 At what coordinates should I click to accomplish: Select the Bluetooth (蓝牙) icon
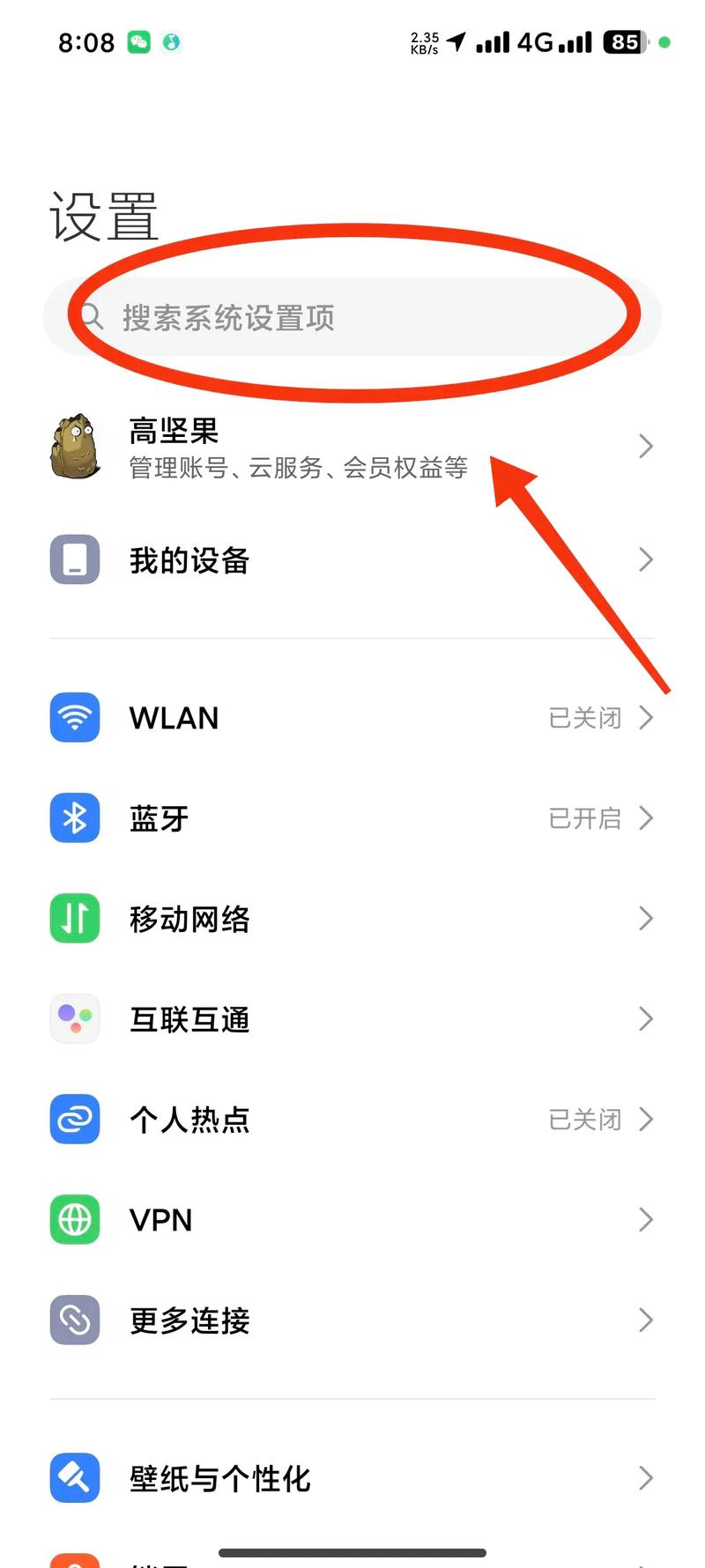tap(74, 818)
